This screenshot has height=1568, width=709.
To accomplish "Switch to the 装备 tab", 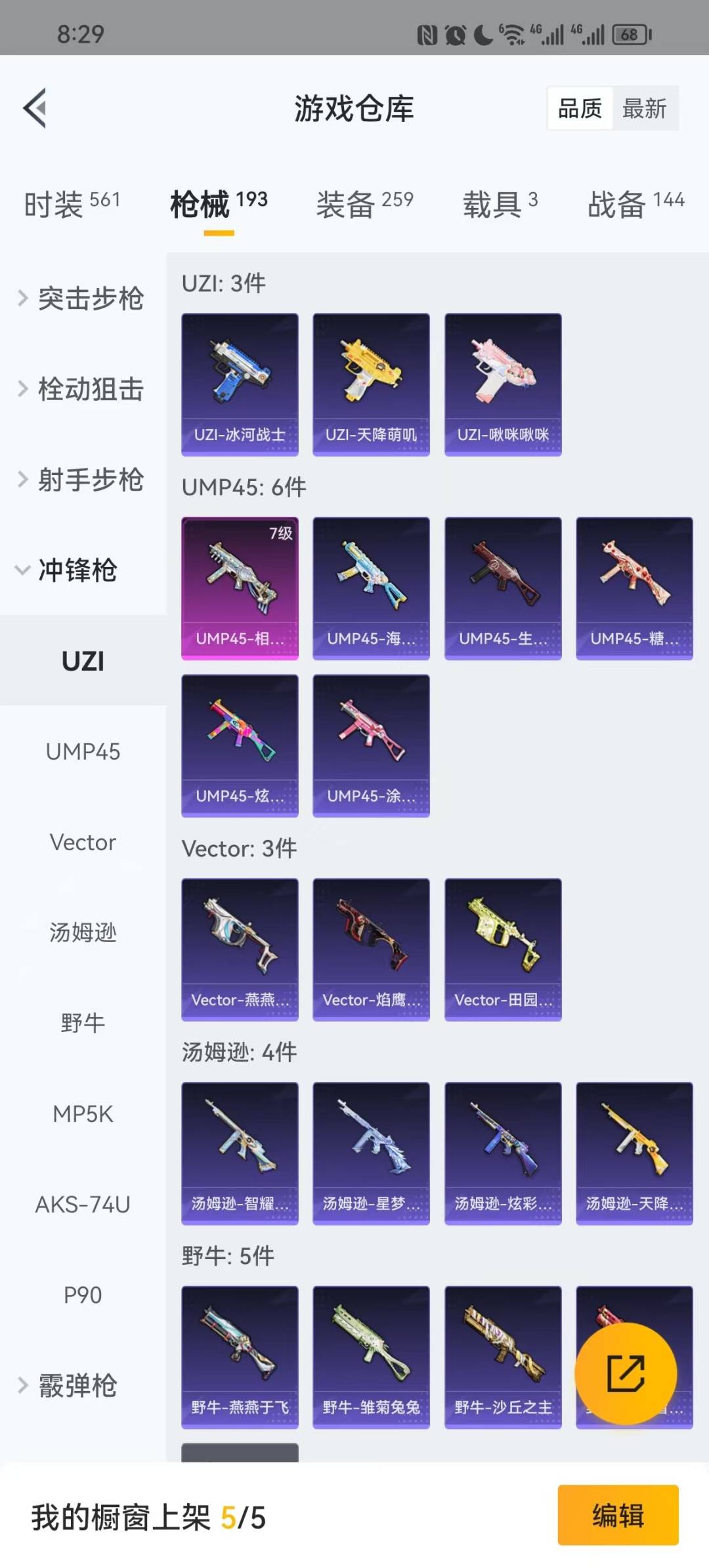I will coord(364,203).
